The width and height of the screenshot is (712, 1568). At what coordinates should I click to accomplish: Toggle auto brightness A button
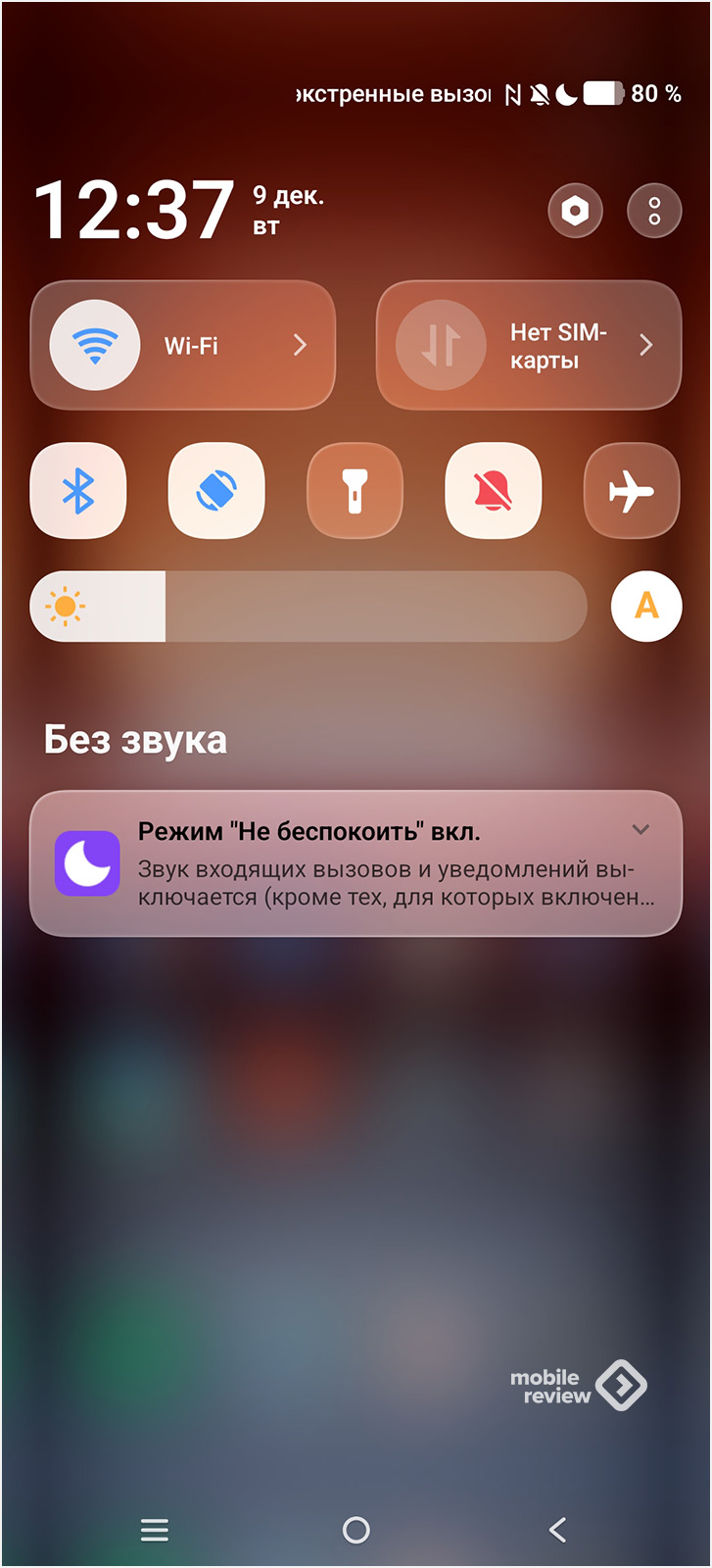[x=646, y=607]
